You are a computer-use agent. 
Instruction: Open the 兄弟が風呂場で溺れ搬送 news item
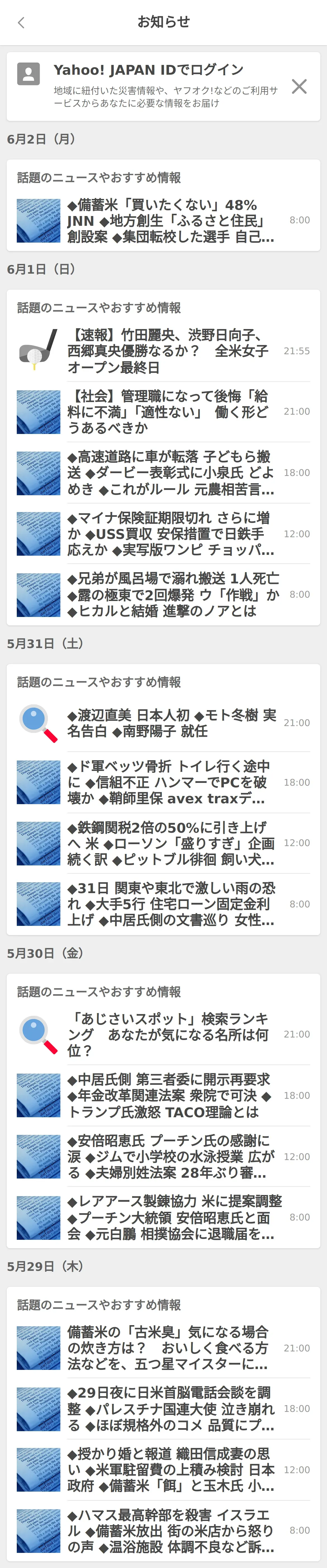170,595
